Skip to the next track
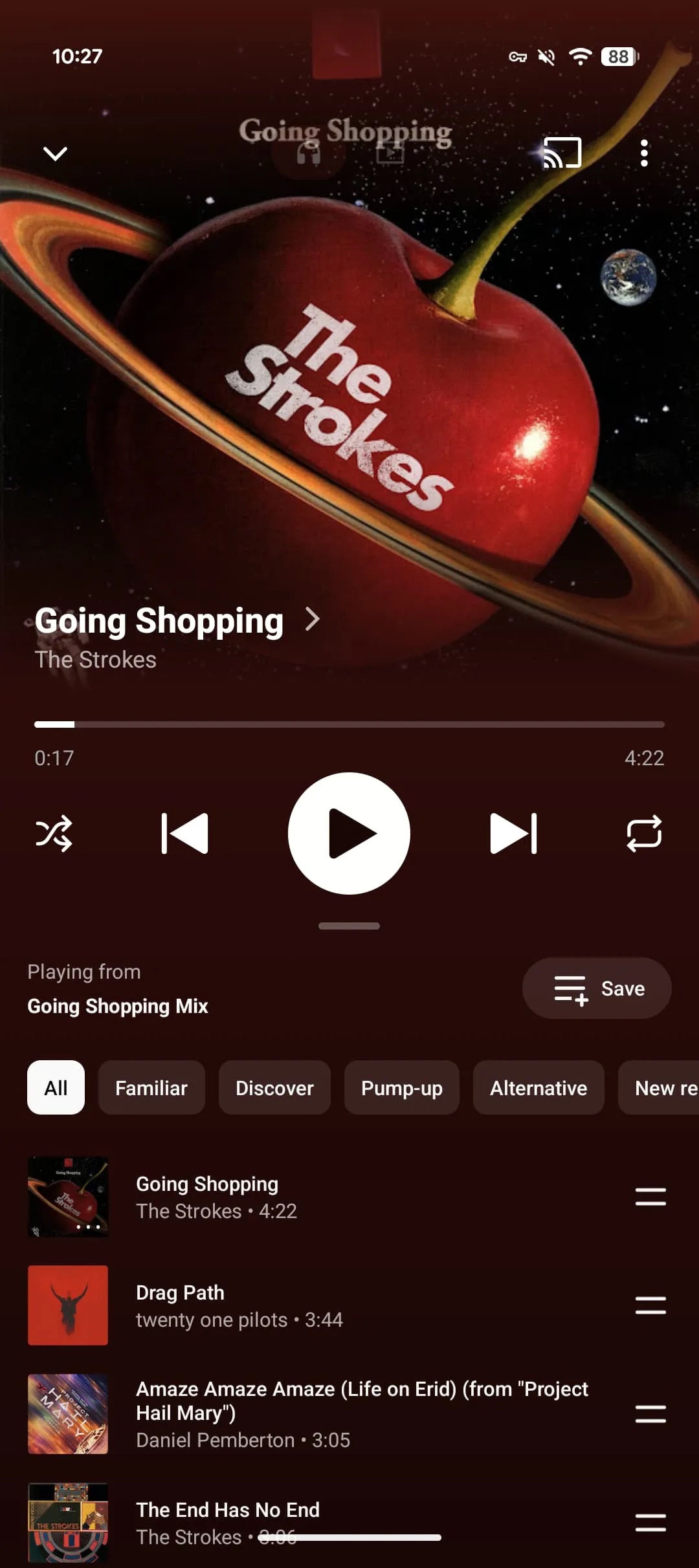 point(513,833)
